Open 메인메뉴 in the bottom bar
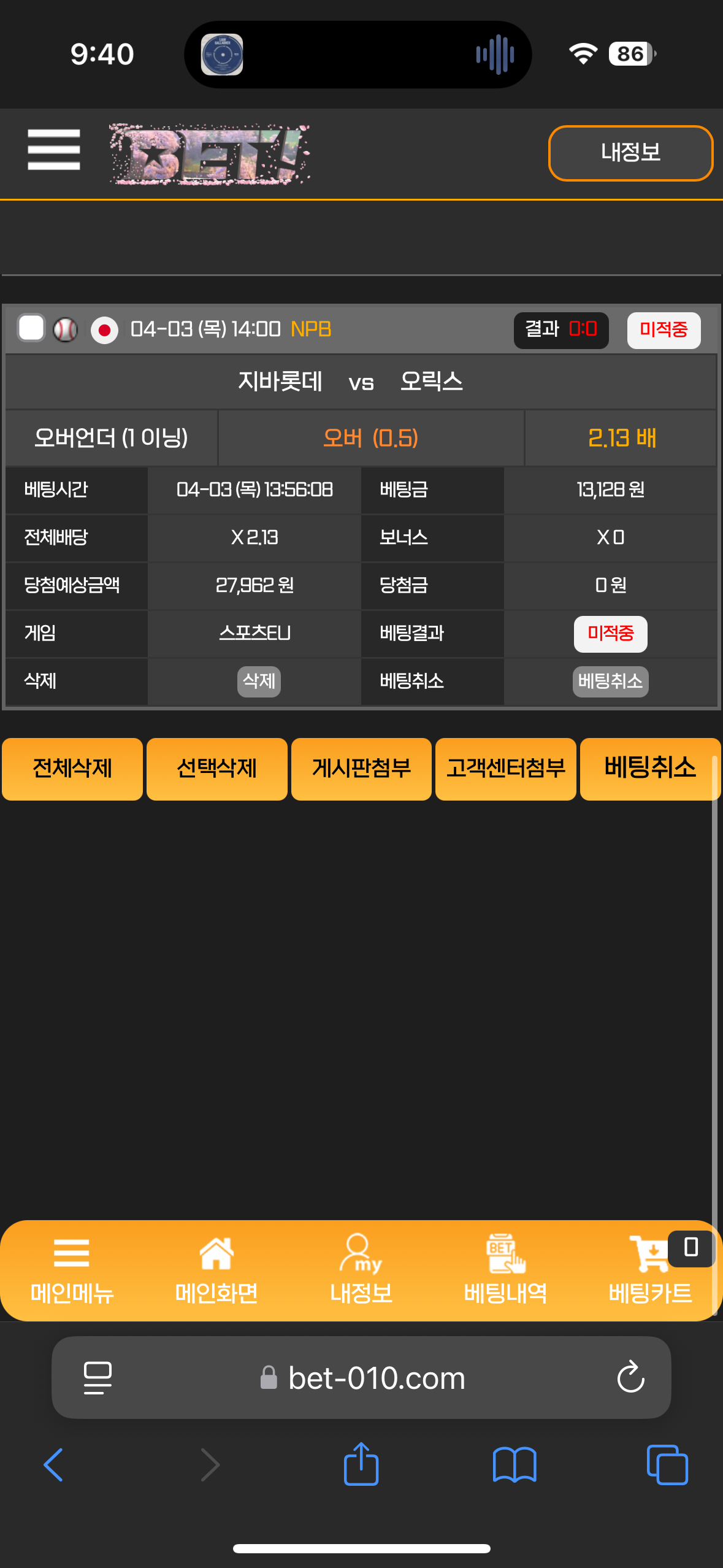 click(x=72, y=1270)
